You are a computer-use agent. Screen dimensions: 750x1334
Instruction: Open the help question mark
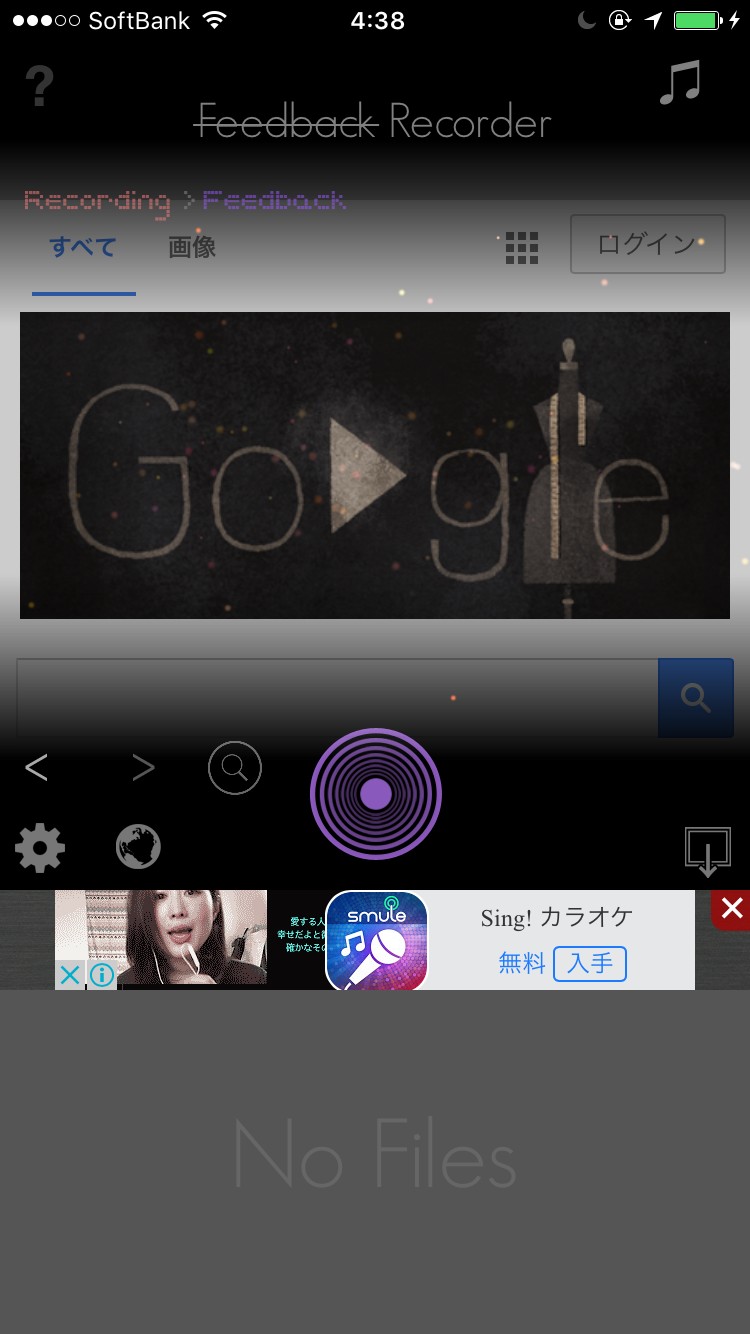coord(39,87)
